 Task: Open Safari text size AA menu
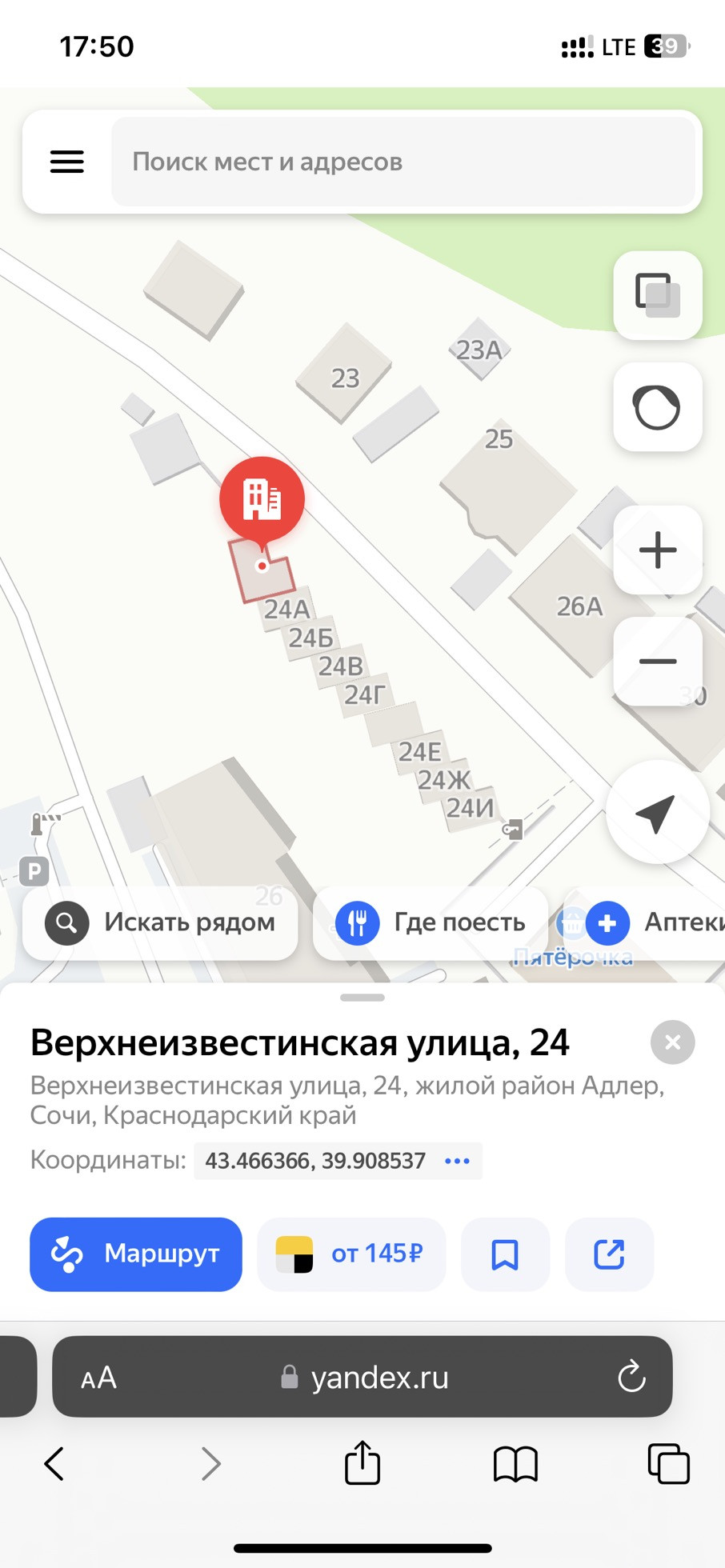click(x=99, y=1378)
